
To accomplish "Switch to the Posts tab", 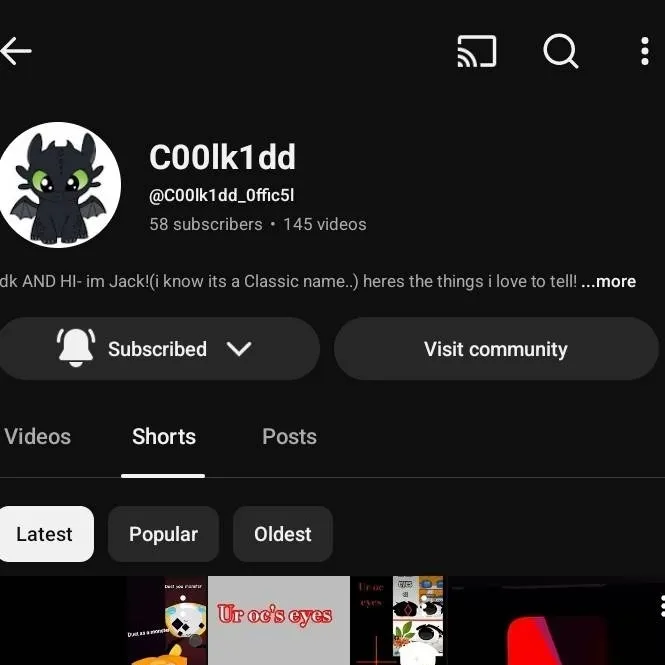I will point(289,437).
